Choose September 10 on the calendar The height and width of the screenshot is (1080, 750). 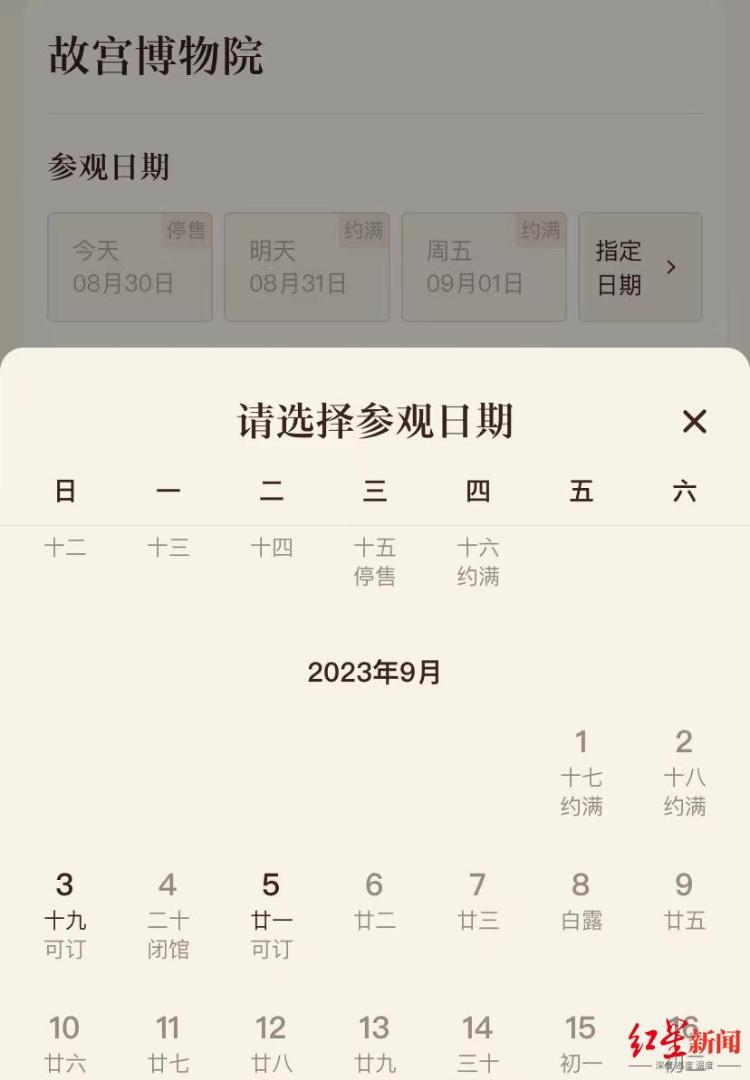(x=65, y=1043)
